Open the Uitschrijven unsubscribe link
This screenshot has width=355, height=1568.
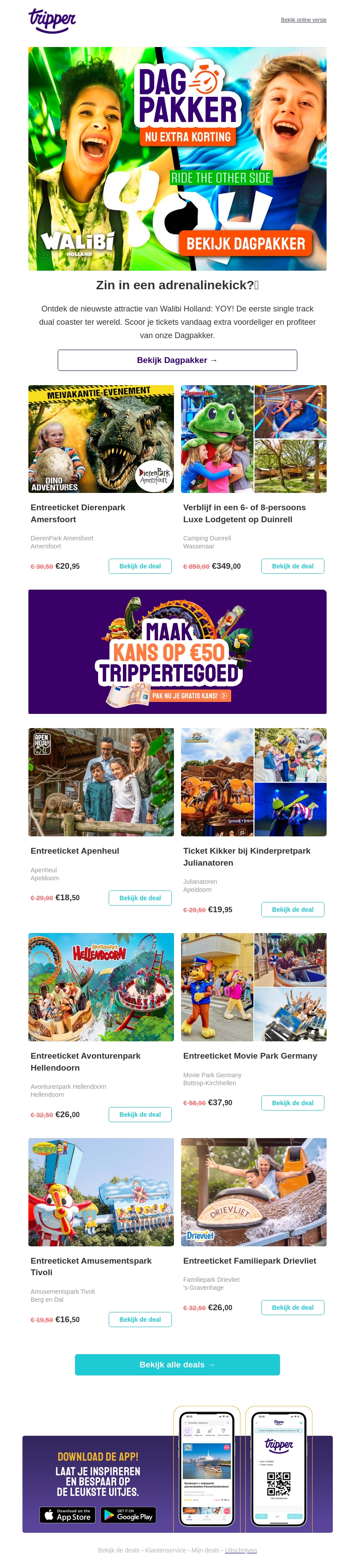coord(241,1550)
